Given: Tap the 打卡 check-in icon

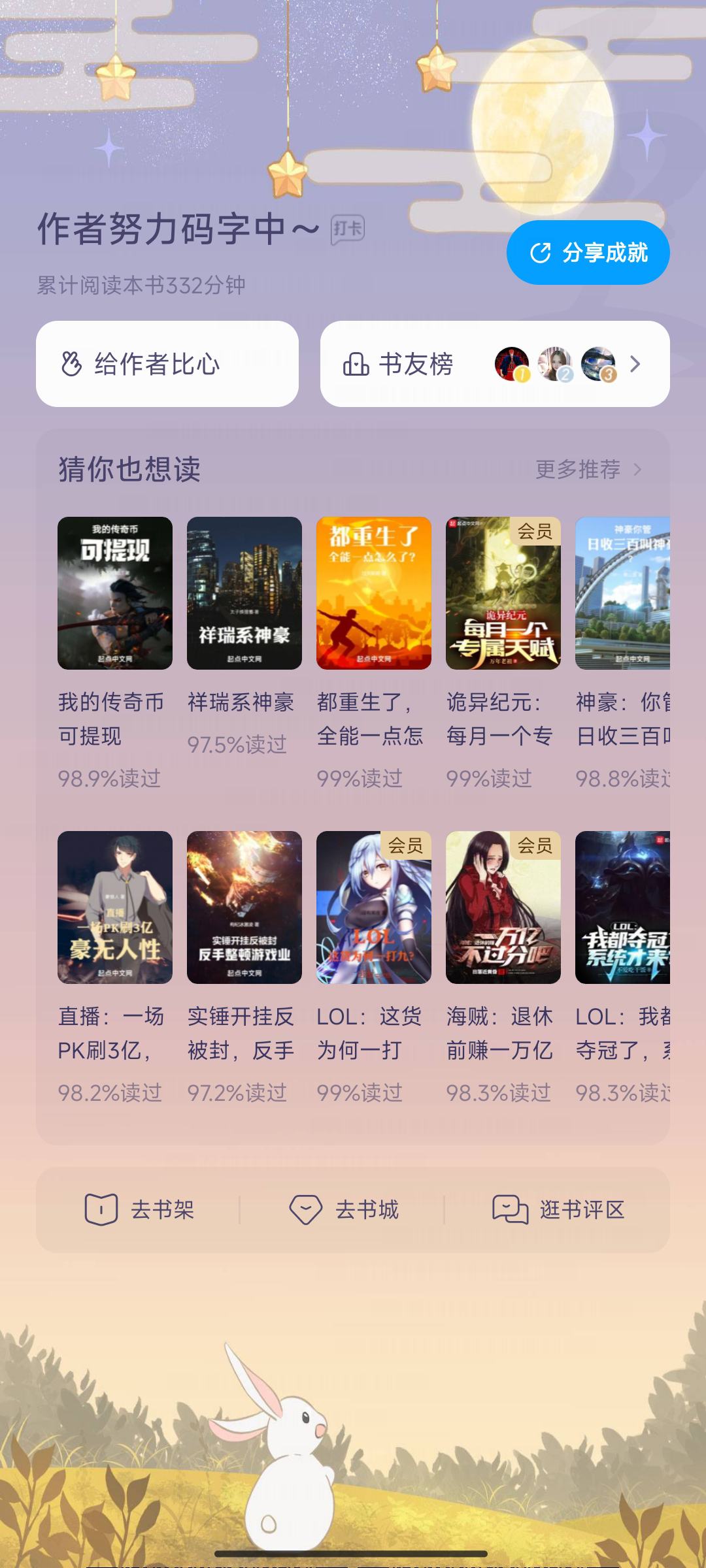Looking at the screenshot, I should click(x=347, y=229).
